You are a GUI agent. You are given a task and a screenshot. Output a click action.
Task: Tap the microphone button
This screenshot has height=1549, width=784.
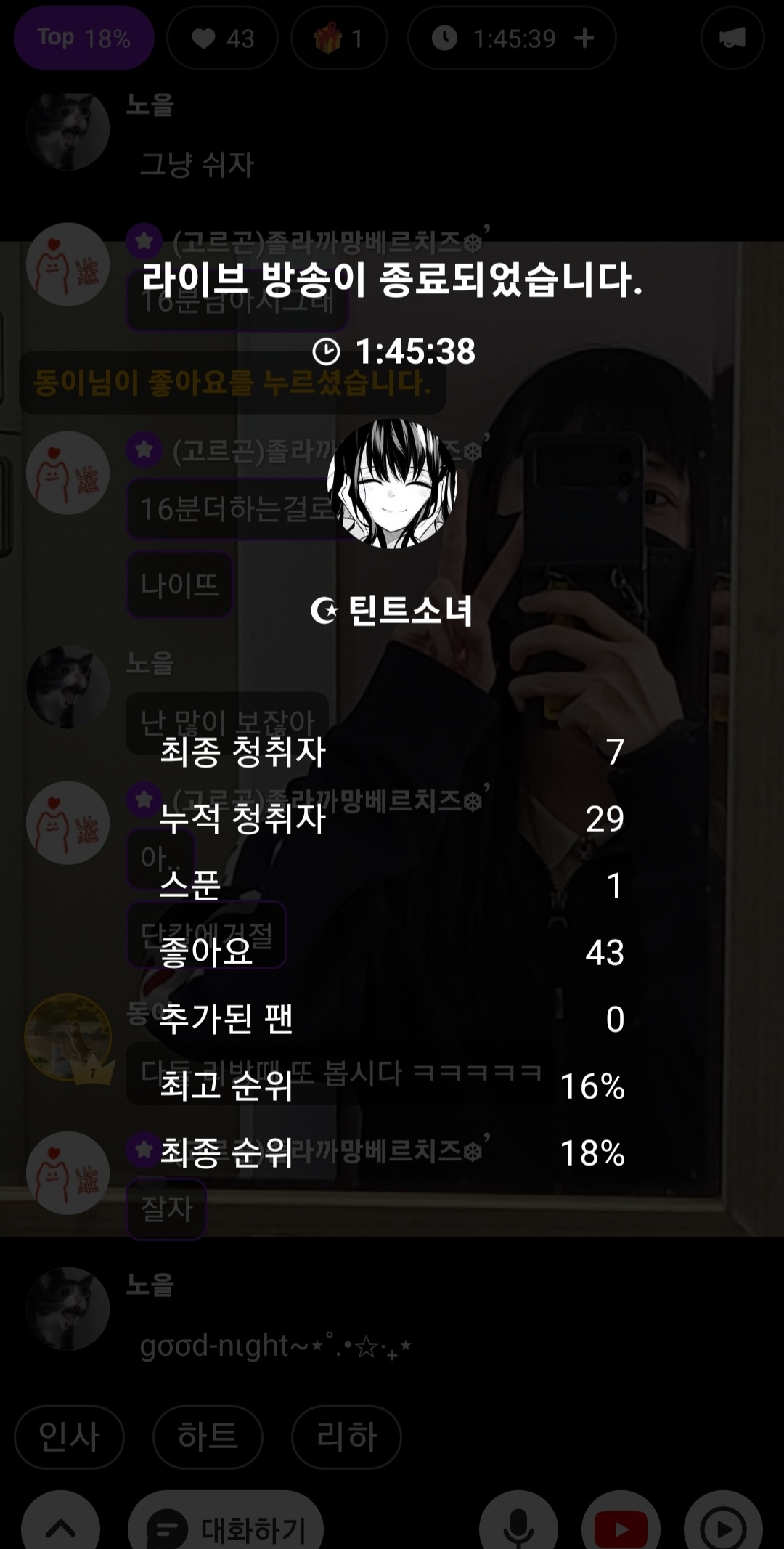(518, 1525)
